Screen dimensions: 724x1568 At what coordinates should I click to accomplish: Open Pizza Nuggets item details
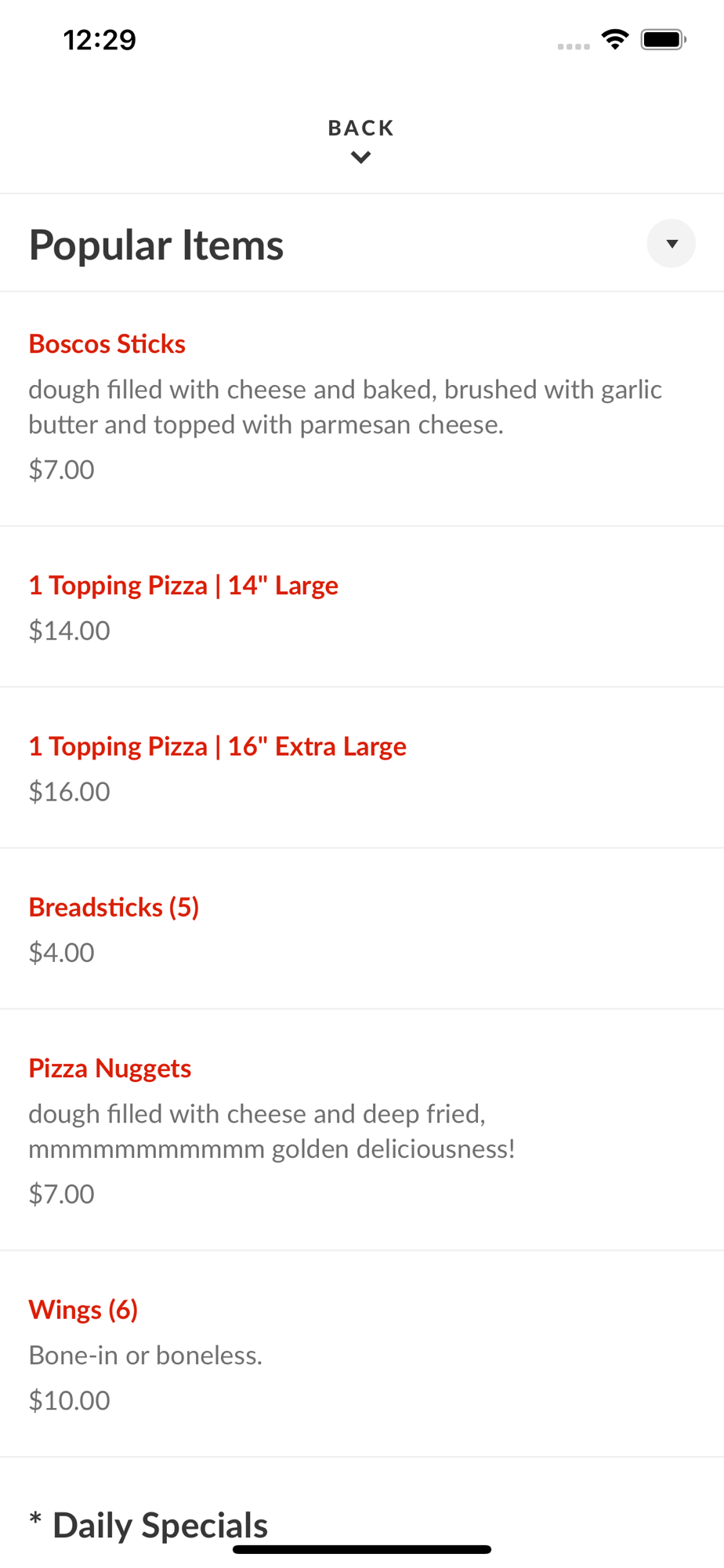coord(110,1068)
